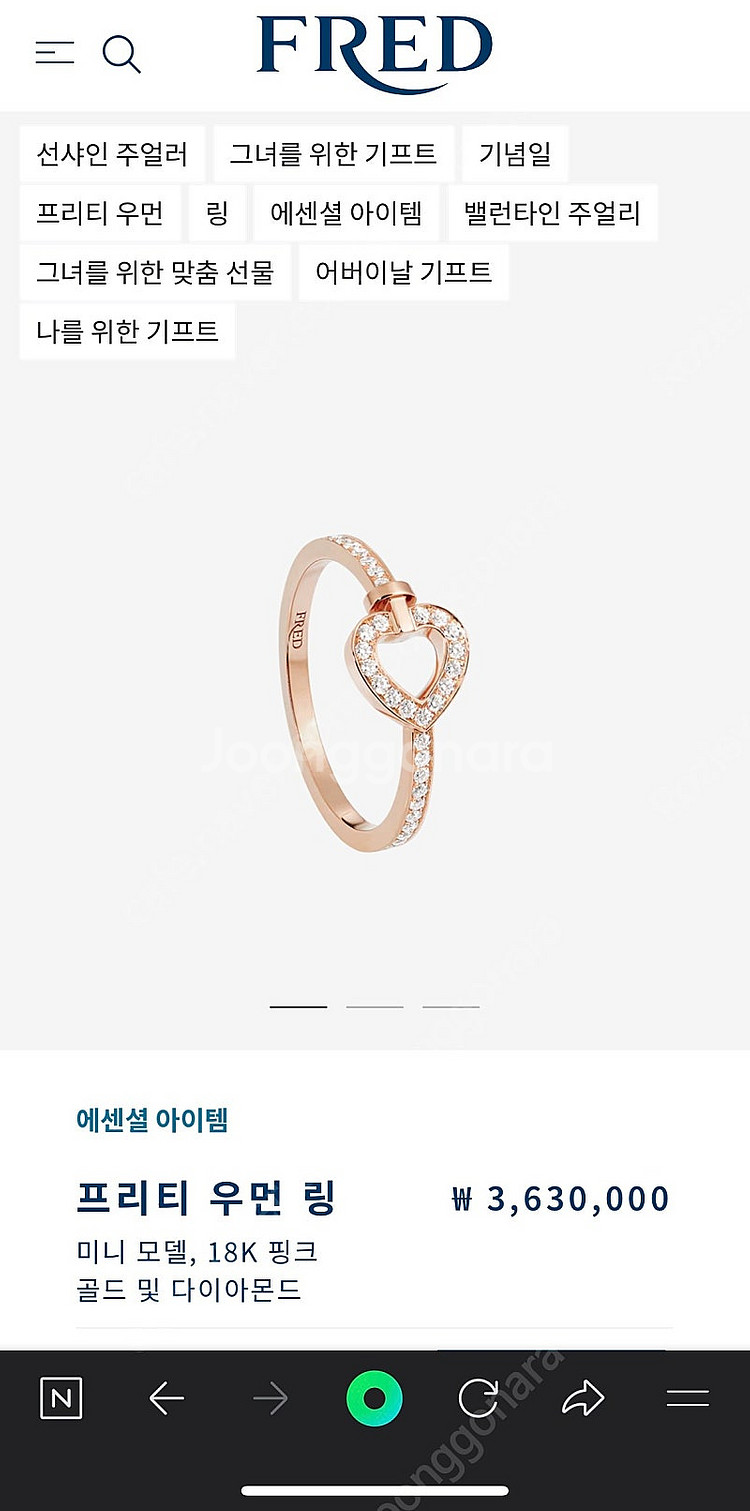Select the 그녀를 위한 기프트 chip
The height and width of the screenshot is (1511, 750).
[333, 154]
